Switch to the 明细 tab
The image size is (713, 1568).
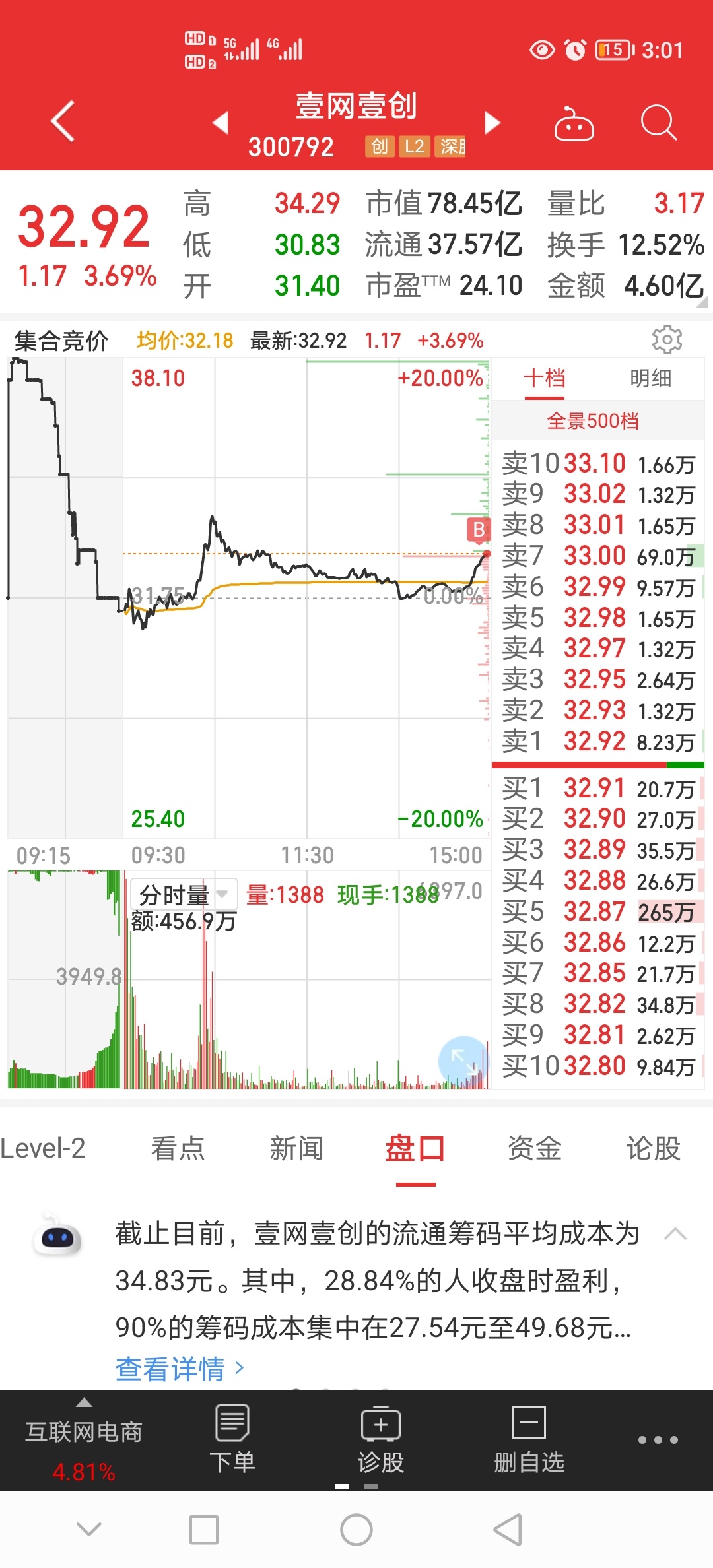click(650, 379)
